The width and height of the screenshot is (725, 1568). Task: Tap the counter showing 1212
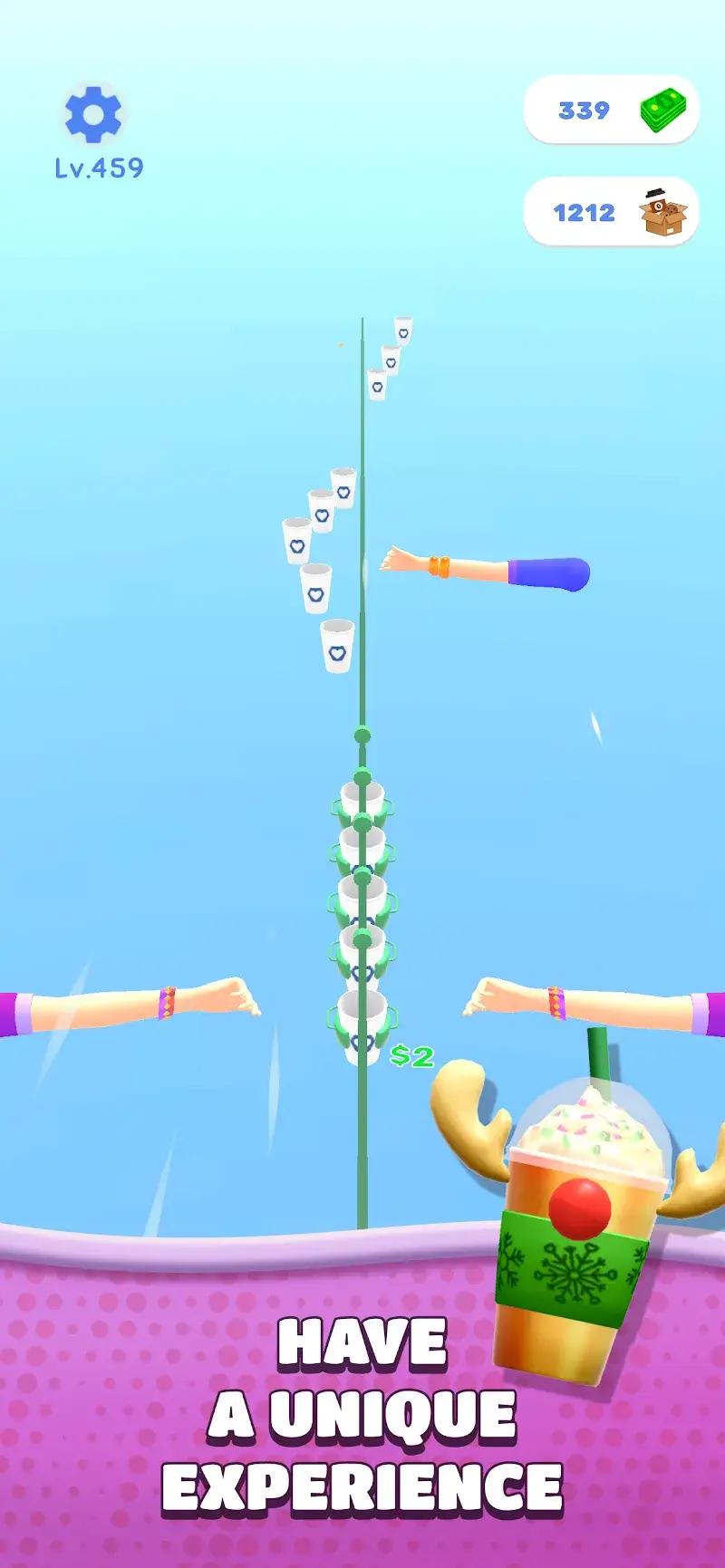tap(586, 214)
